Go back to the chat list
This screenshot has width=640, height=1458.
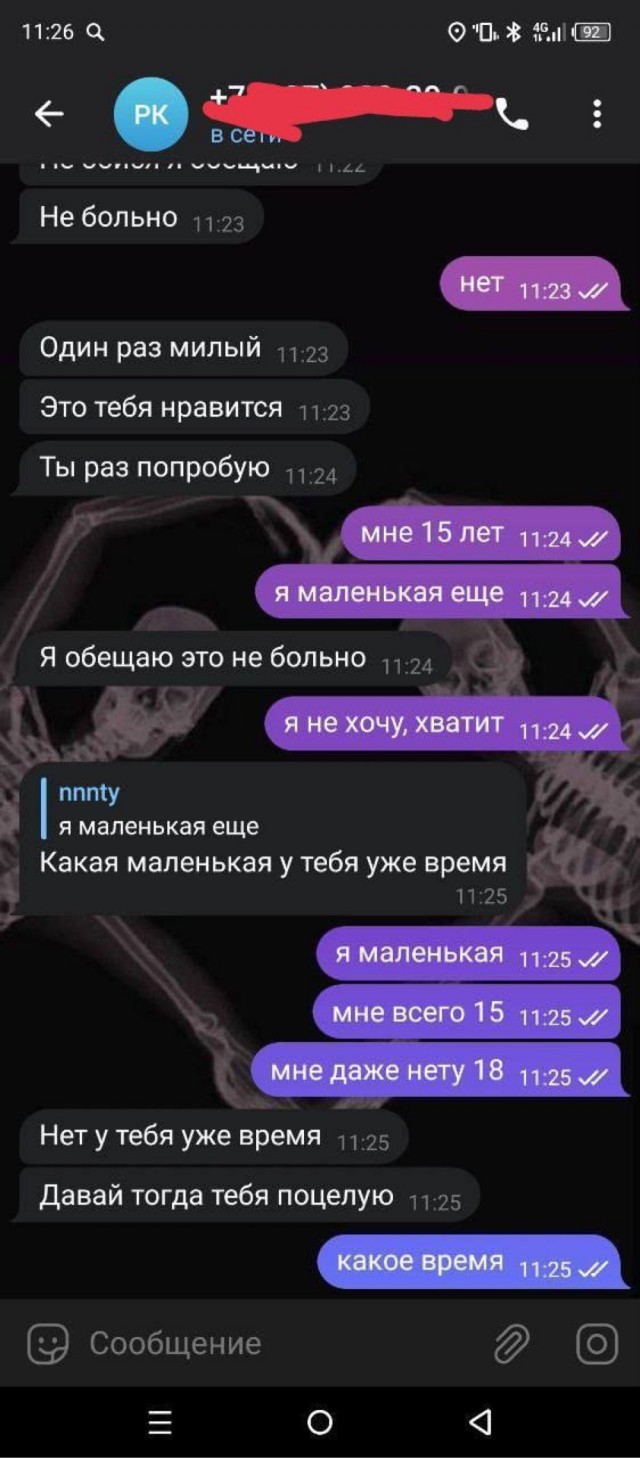point(49,114)
